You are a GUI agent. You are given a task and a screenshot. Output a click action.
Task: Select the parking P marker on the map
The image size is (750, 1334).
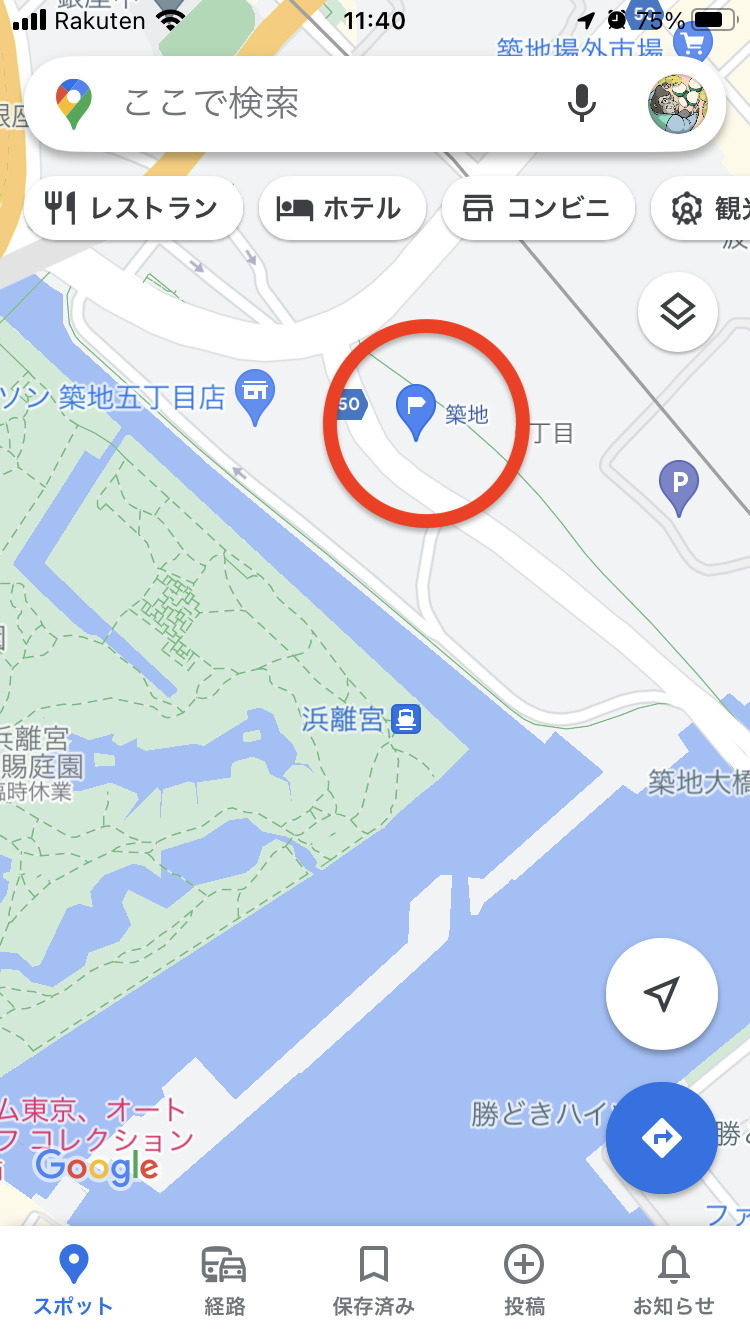pos(679,487)
